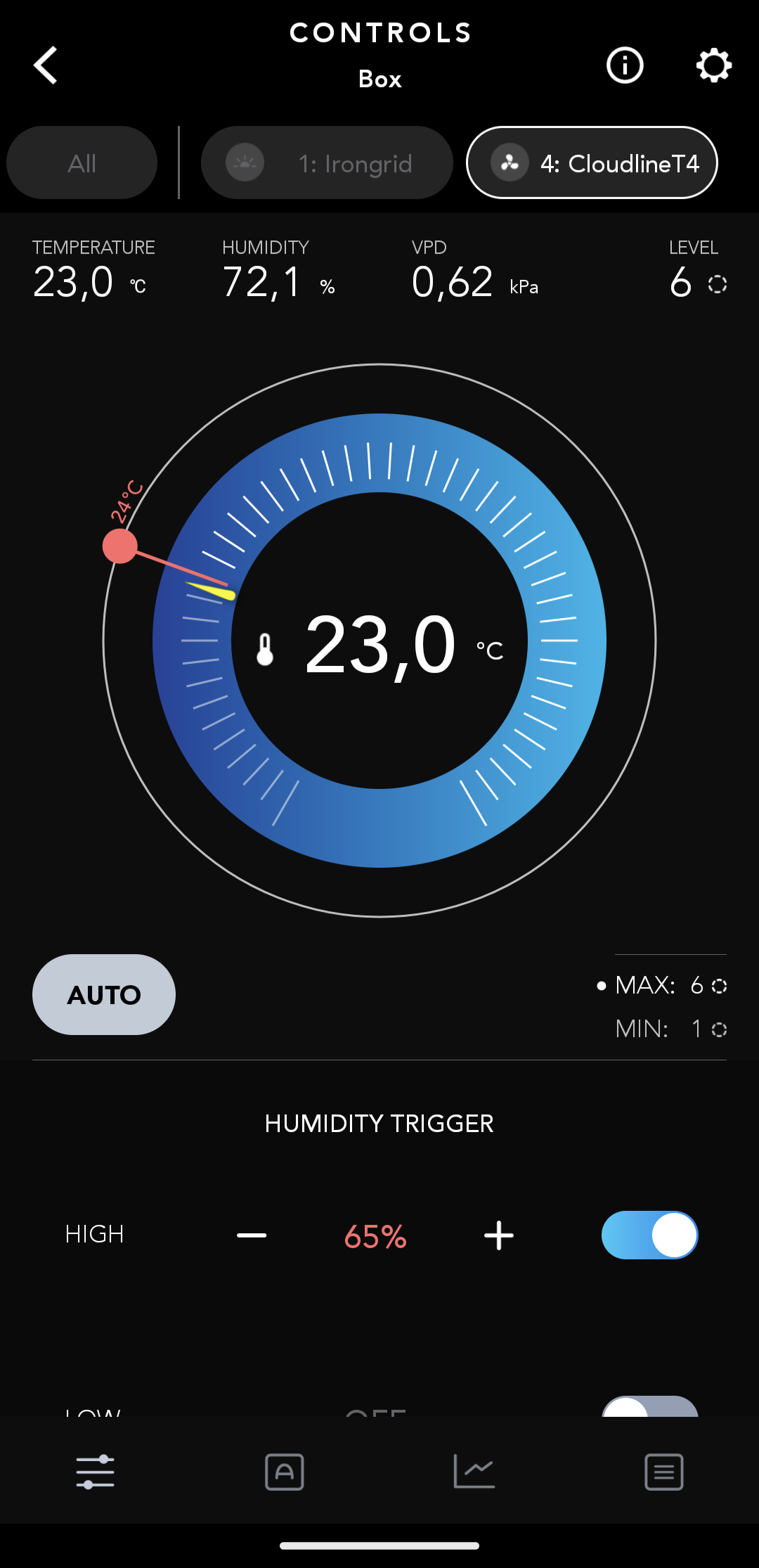Viewport: 759px width, 1568px height.
Task: Decrease the high humidity trigger
Action: [252, 1235]
